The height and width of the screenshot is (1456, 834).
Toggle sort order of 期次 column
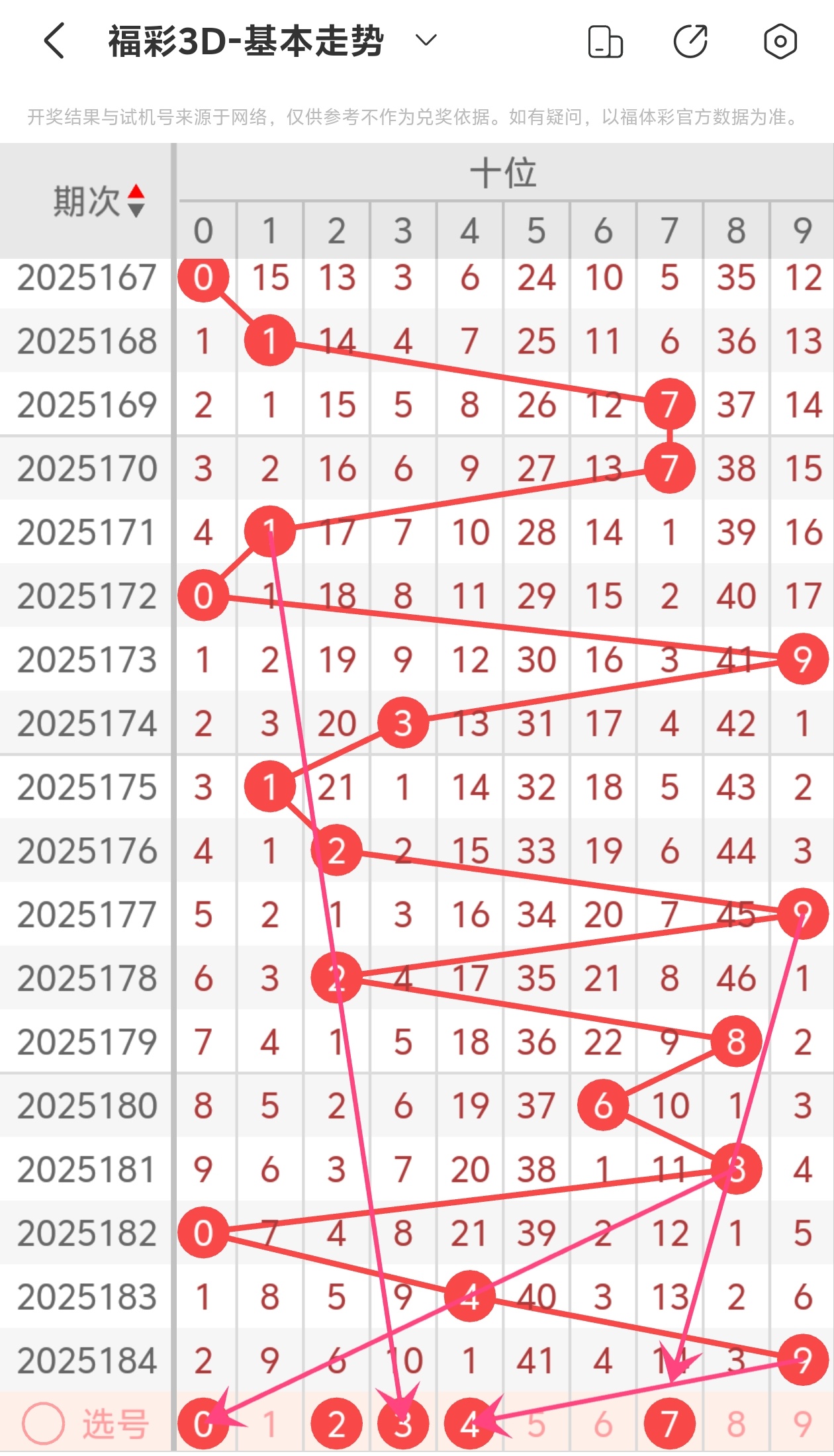[x=136, y=201]
